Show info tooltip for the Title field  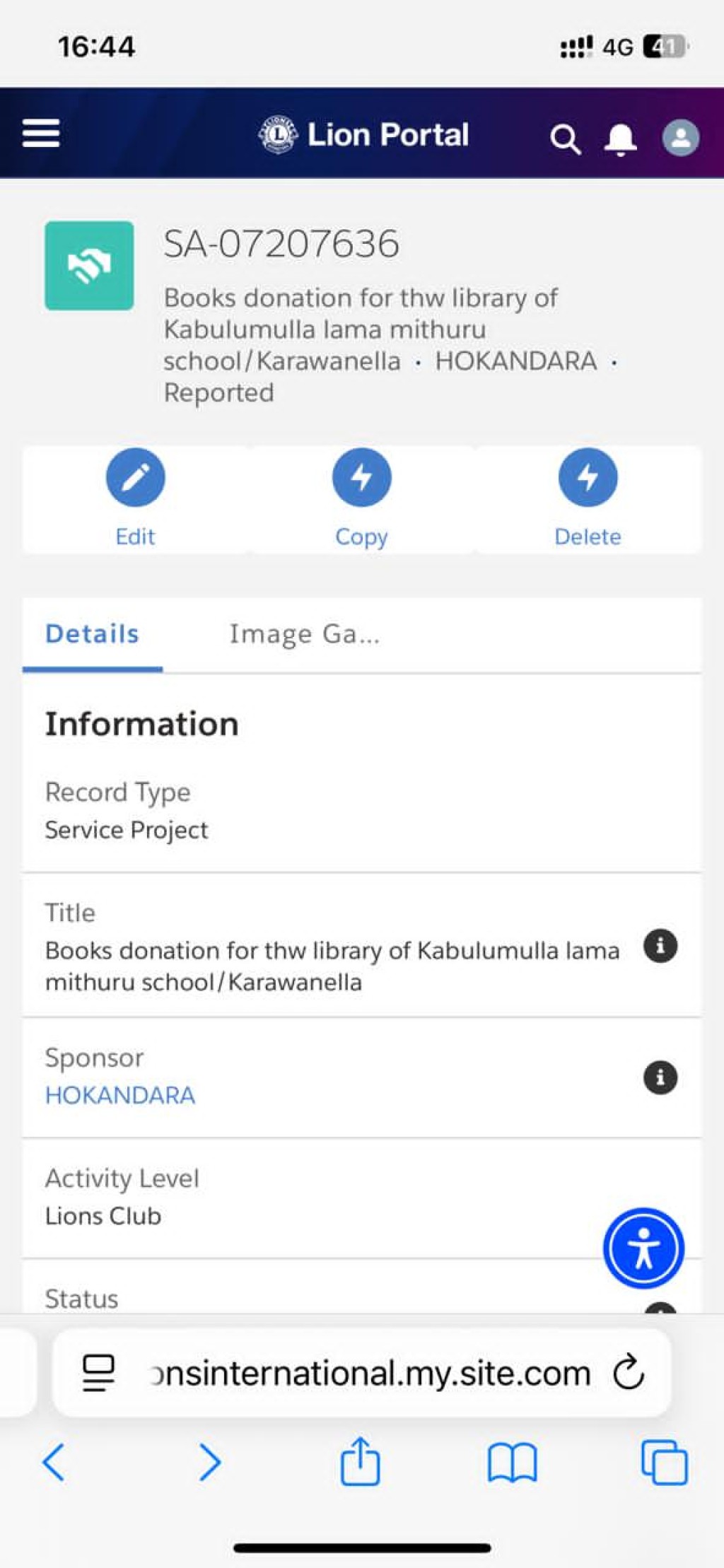click(660, 946)
